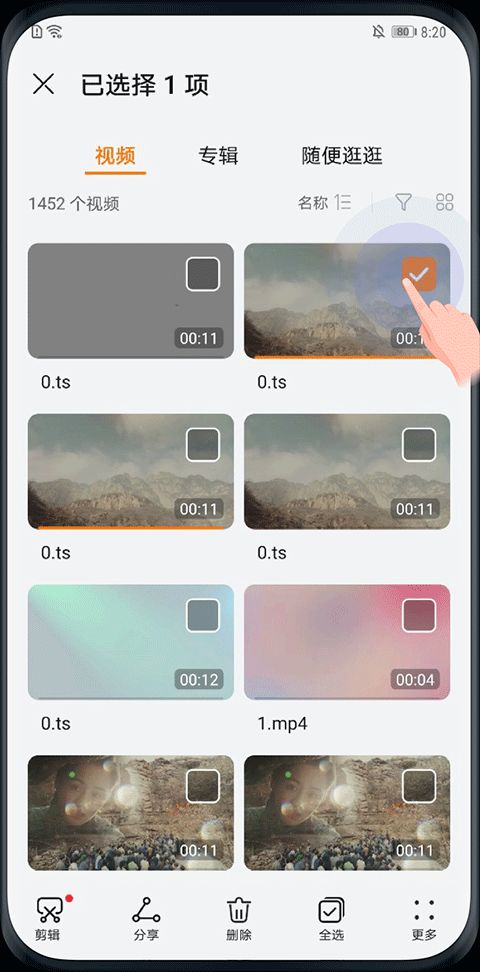The image size is (480, 972).
Task: Open the 更多 options menu
Action: 424,919
